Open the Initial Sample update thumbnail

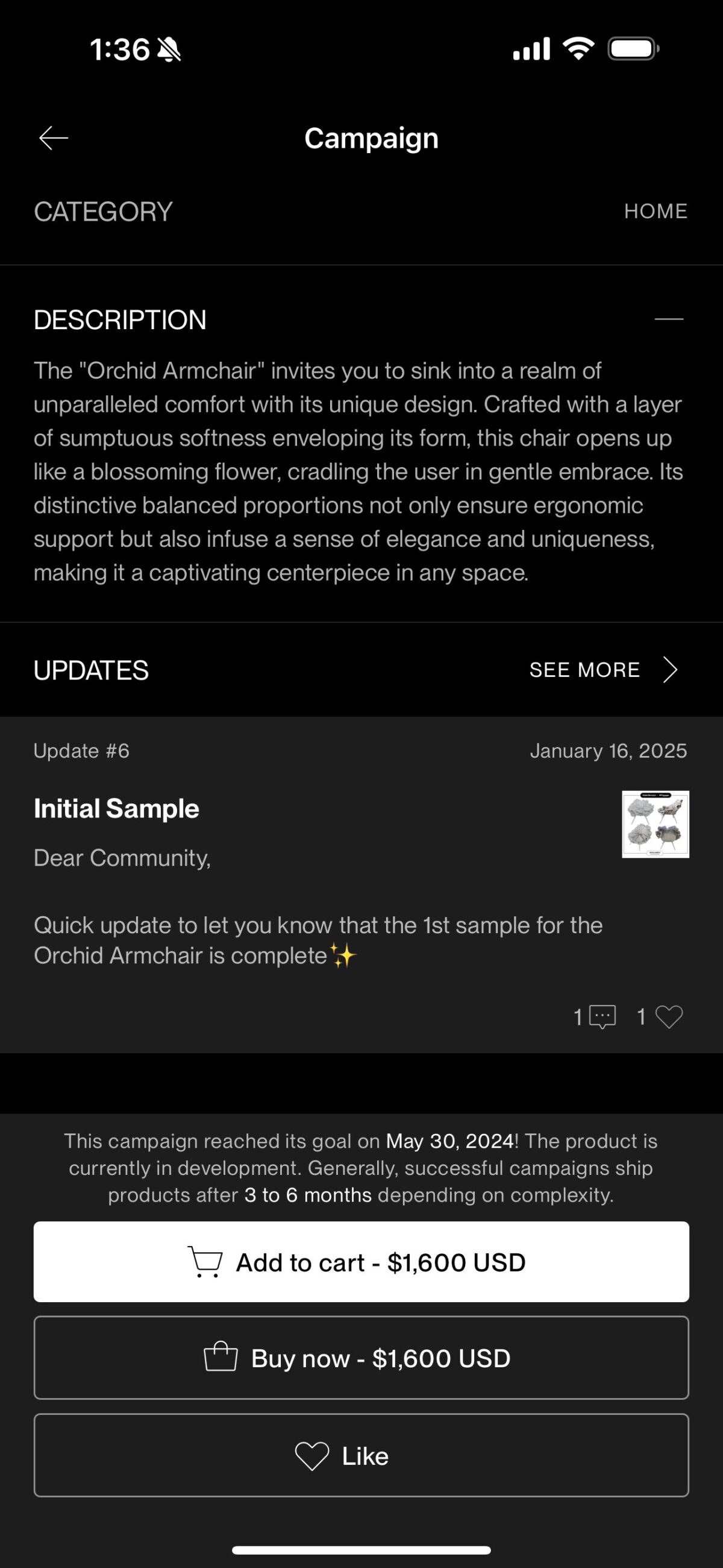(656, 824)
